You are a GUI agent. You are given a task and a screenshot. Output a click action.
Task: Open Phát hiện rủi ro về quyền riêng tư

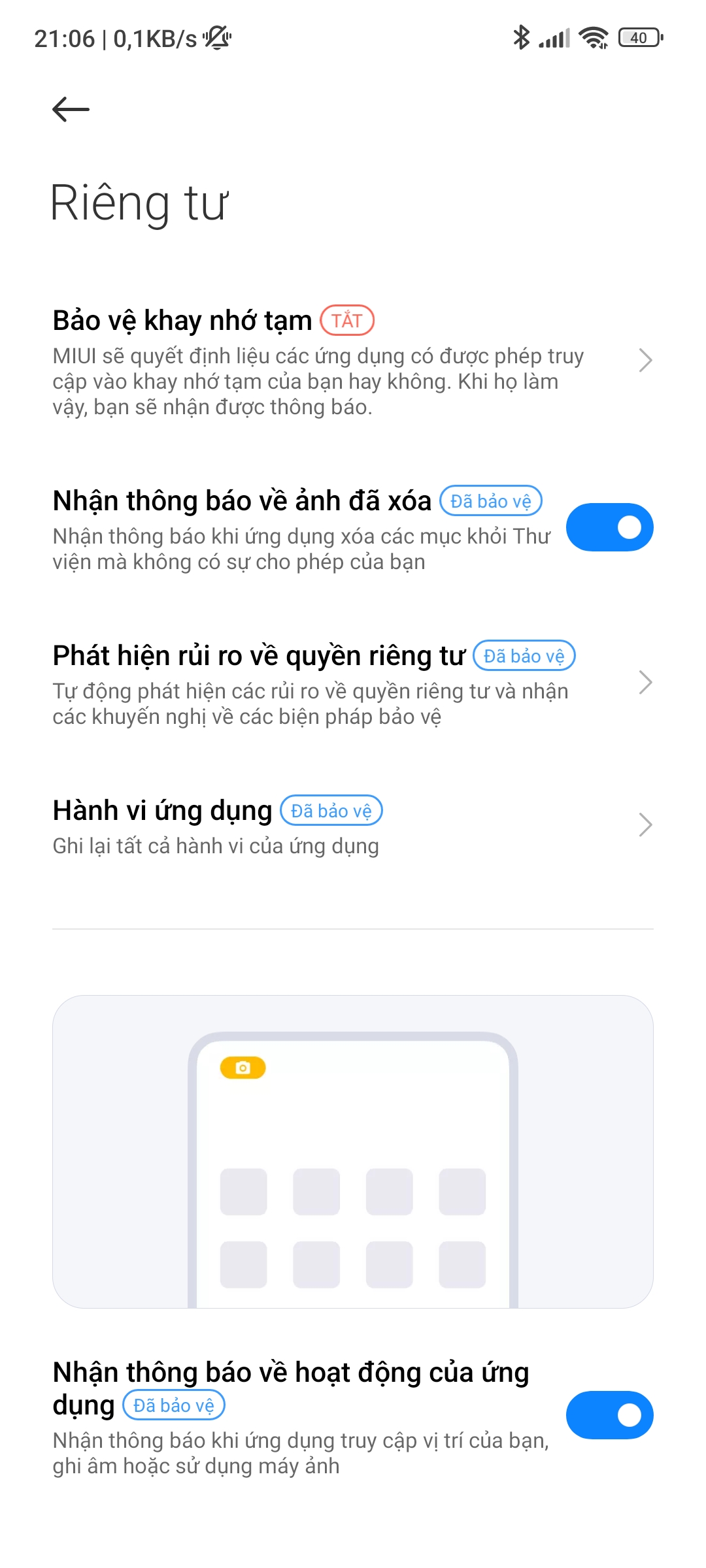(353, 683)
